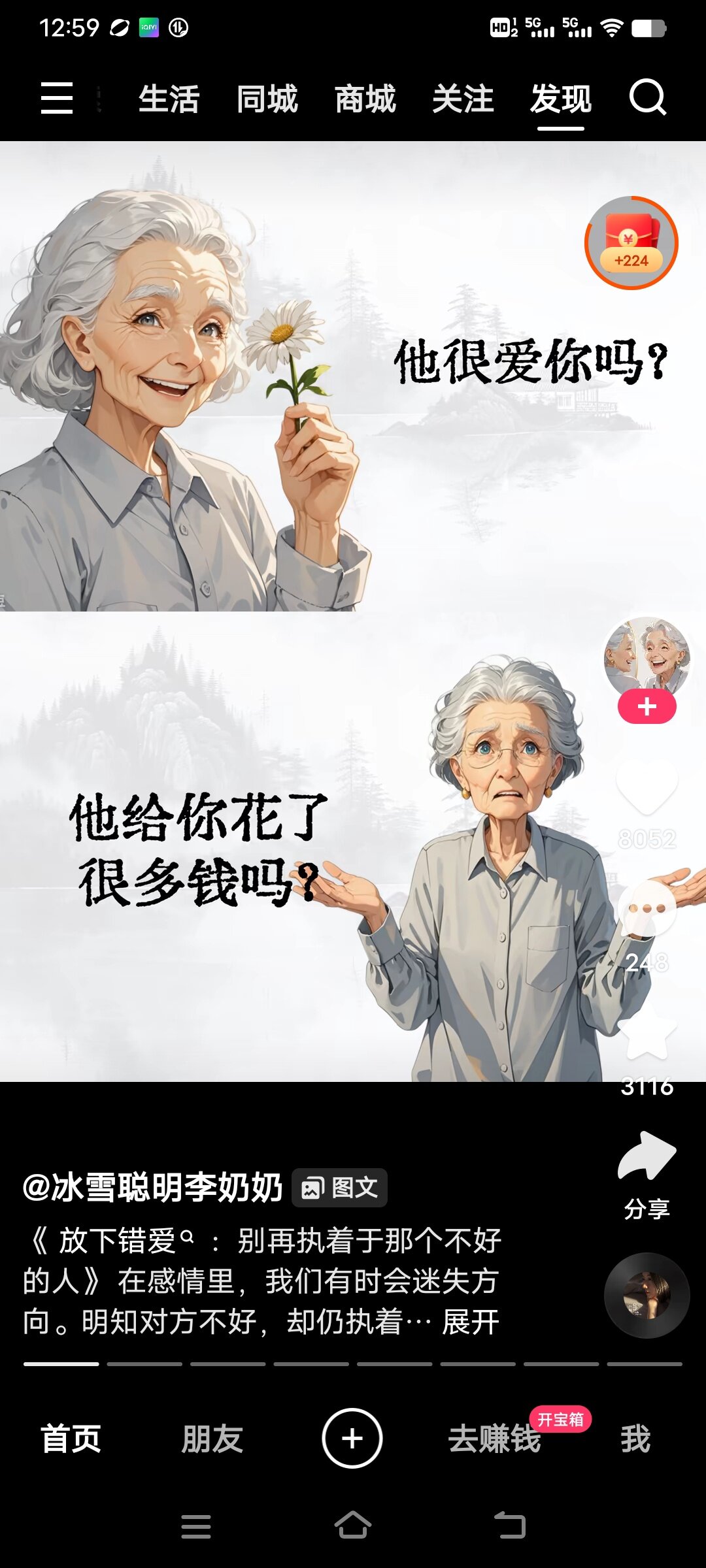Add this post to favorites with the star
The width and height of the screenshot is (706, 1568).
pyautogui.click(x=647, y=1034)
